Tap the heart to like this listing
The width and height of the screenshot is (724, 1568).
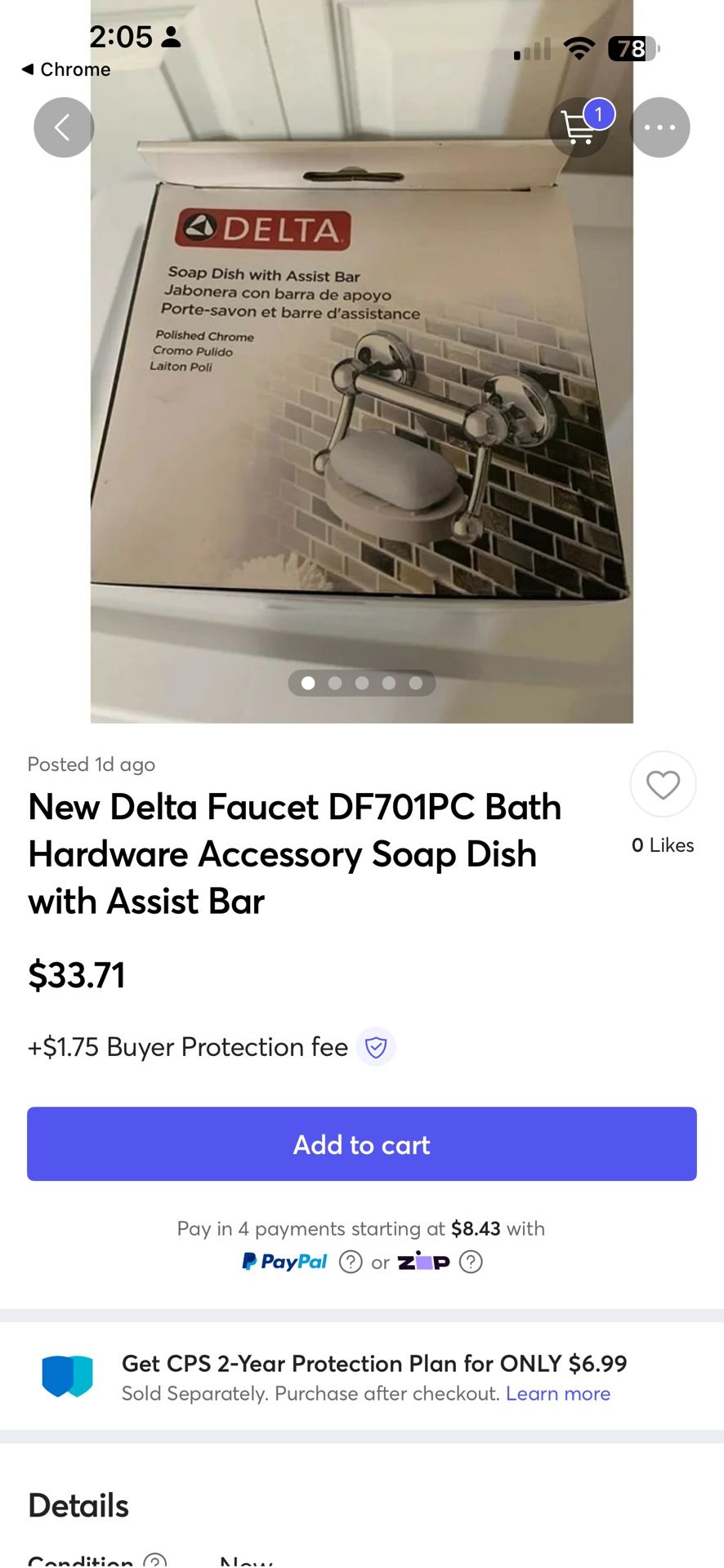(x=662, y=783)
